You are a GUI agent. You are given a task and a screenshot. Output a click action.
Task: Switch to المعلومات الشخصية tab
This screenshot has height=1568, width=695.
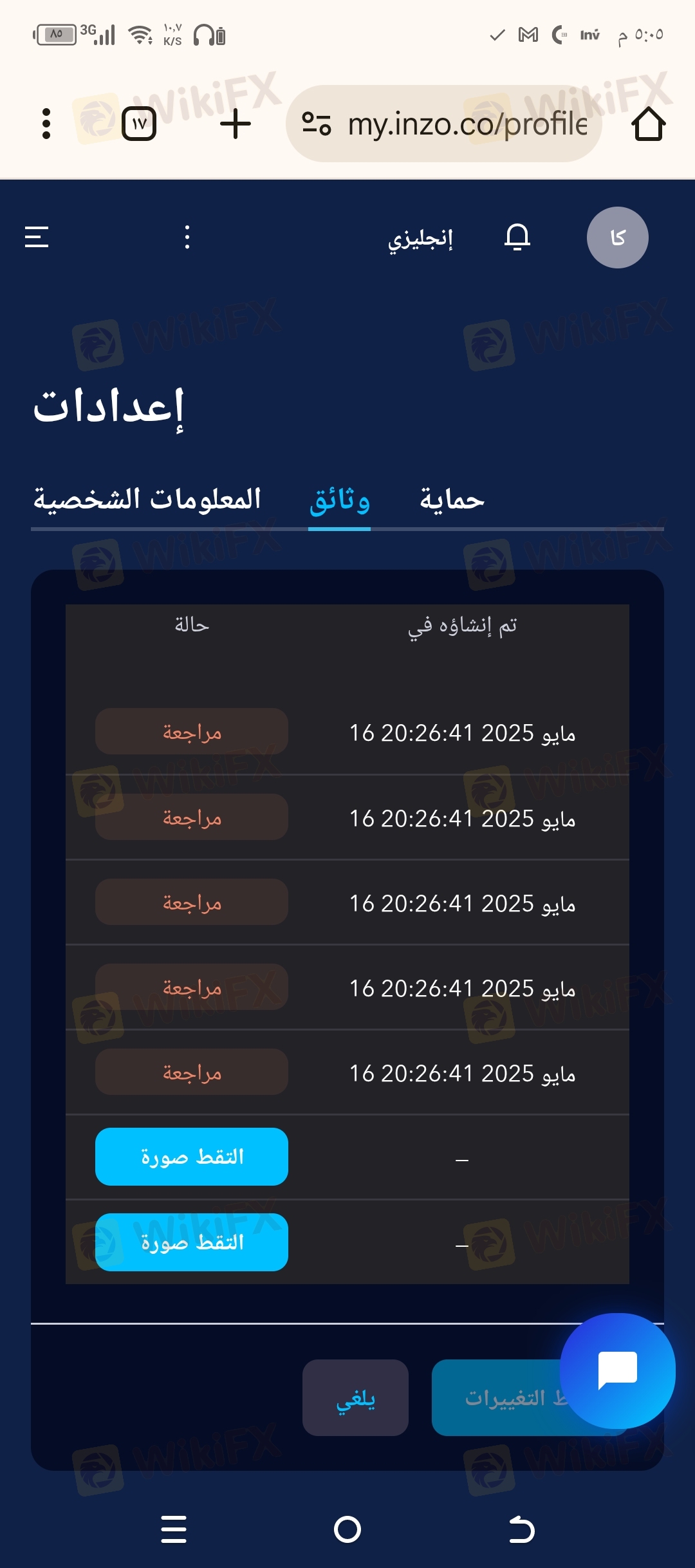[x=147, y=499]
